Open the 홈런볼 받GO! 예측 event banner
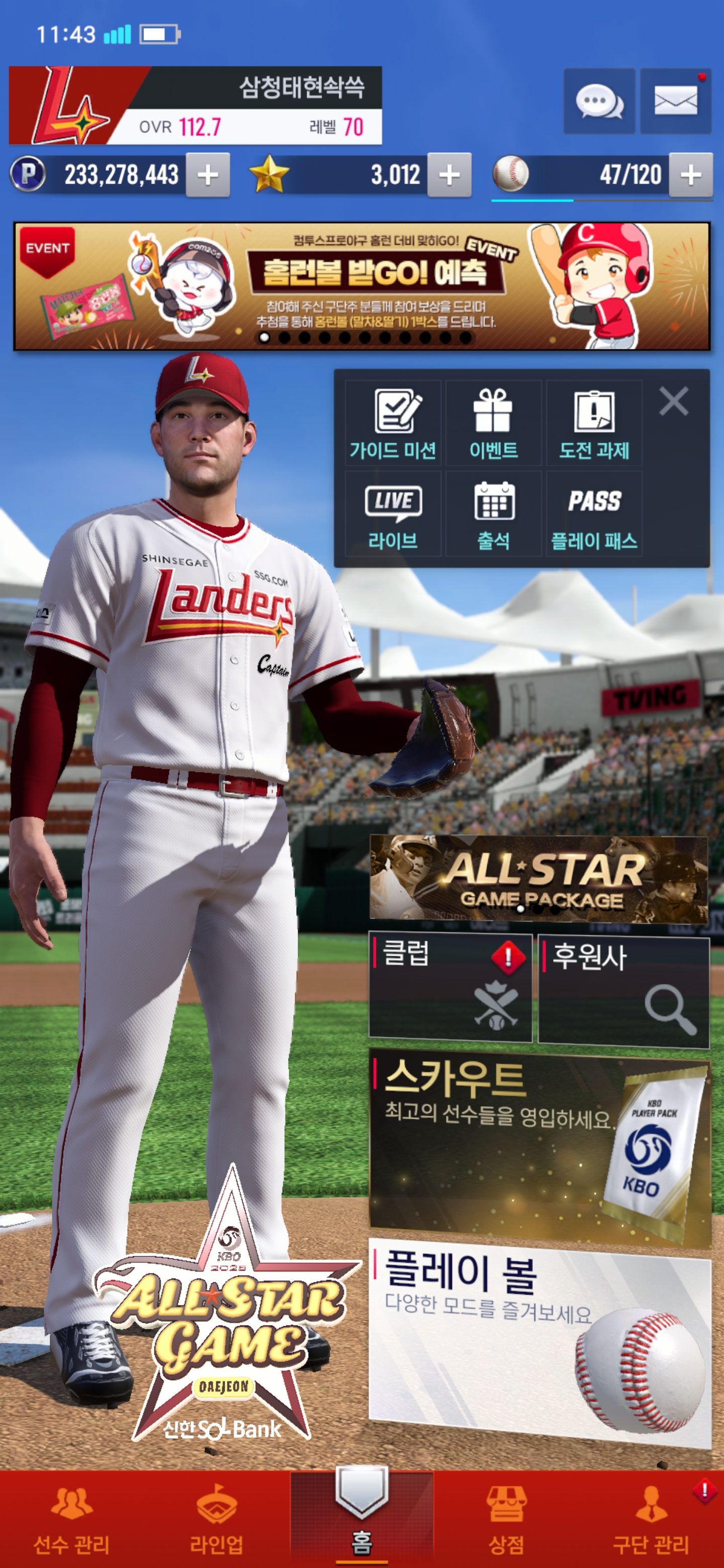Image resolution: width=724 pixels, height=1568 pixels. coord(361,286)
